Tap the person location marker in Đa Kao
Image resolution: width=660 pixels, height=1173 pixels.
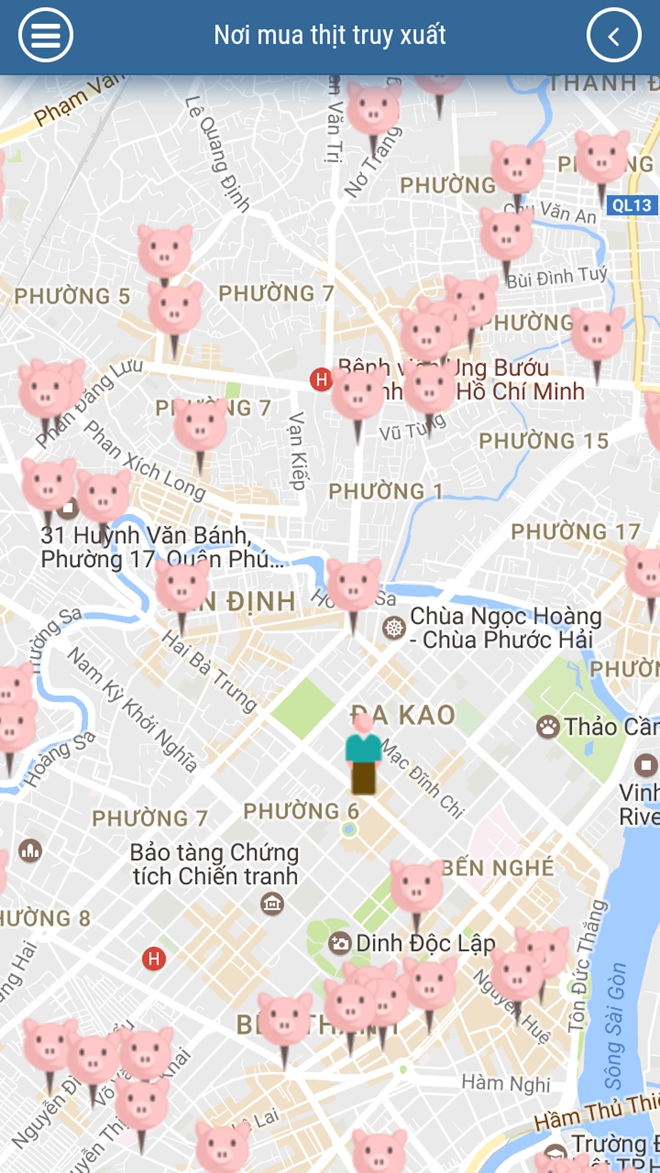click(x=363, y=755)
